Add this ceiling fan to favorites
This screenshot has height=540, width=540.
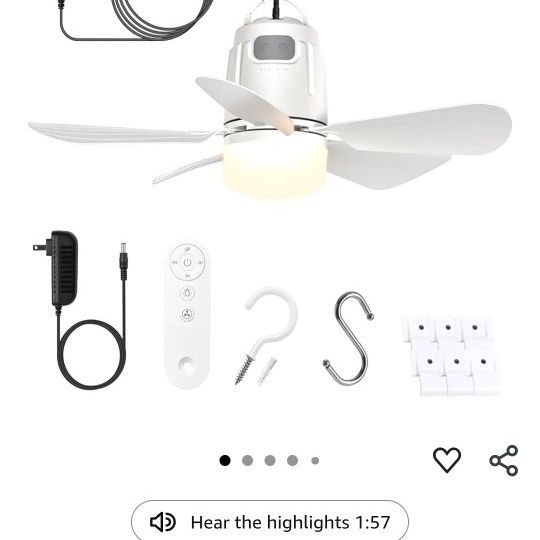447,460
